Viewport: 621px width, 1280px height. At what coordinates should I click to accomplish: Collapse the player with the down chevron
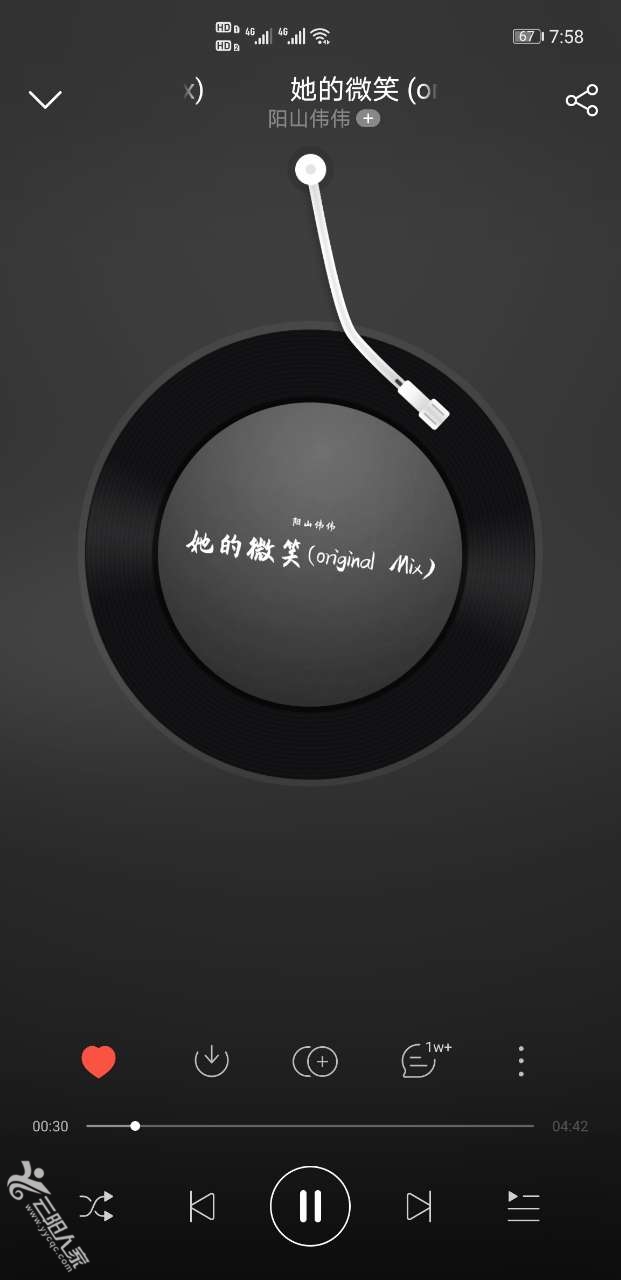[x=45, y=99]
